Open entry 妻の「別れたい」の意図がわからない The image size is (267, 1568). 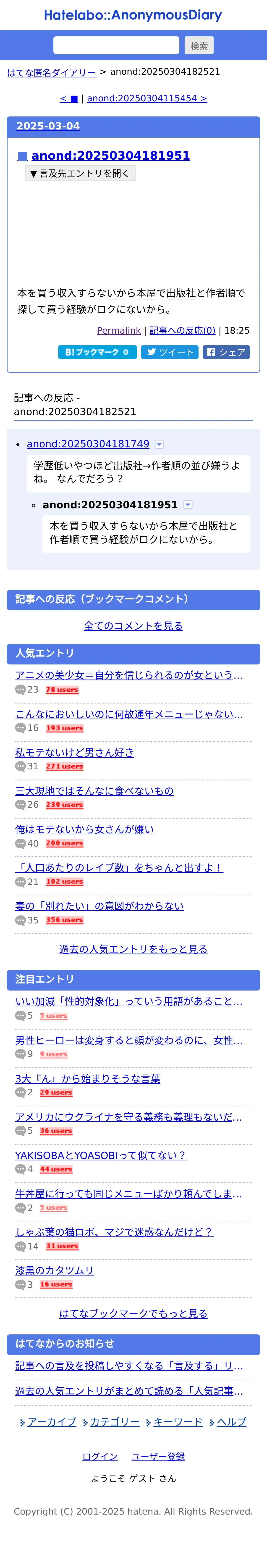pos(99,906)
